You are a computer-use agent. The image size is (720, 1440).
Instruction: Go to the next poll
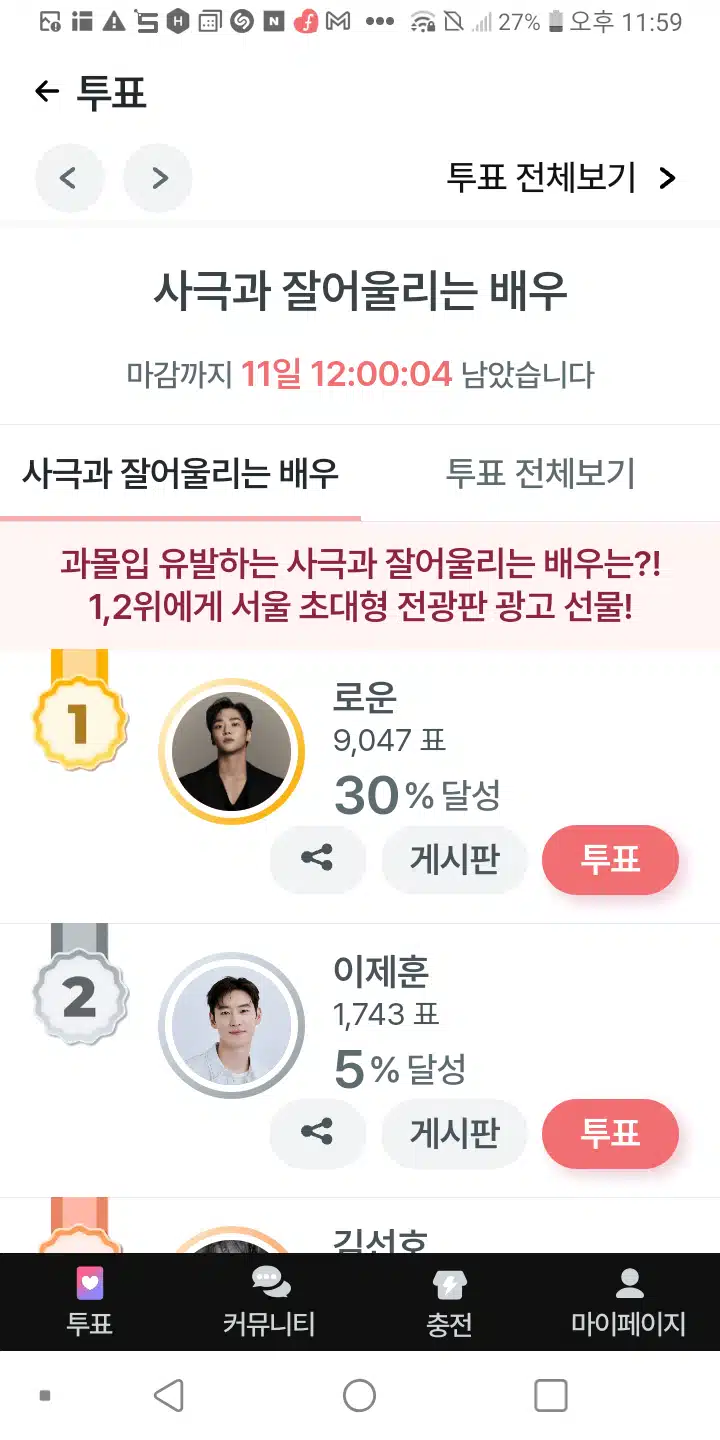(x=158, y=178)
